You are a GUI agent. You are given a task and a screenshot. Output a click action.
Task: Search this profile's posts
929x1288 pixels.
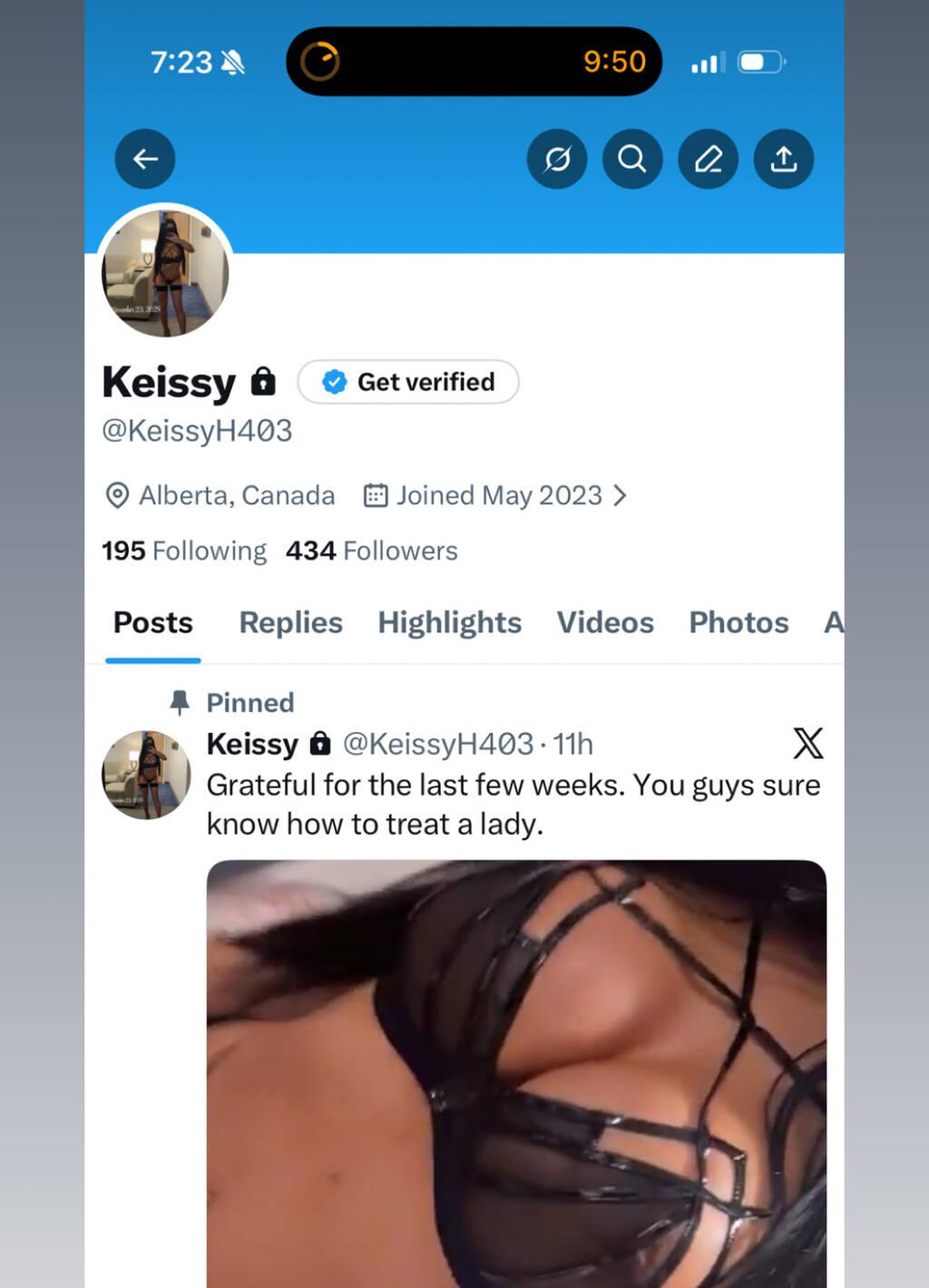(632, 159)
